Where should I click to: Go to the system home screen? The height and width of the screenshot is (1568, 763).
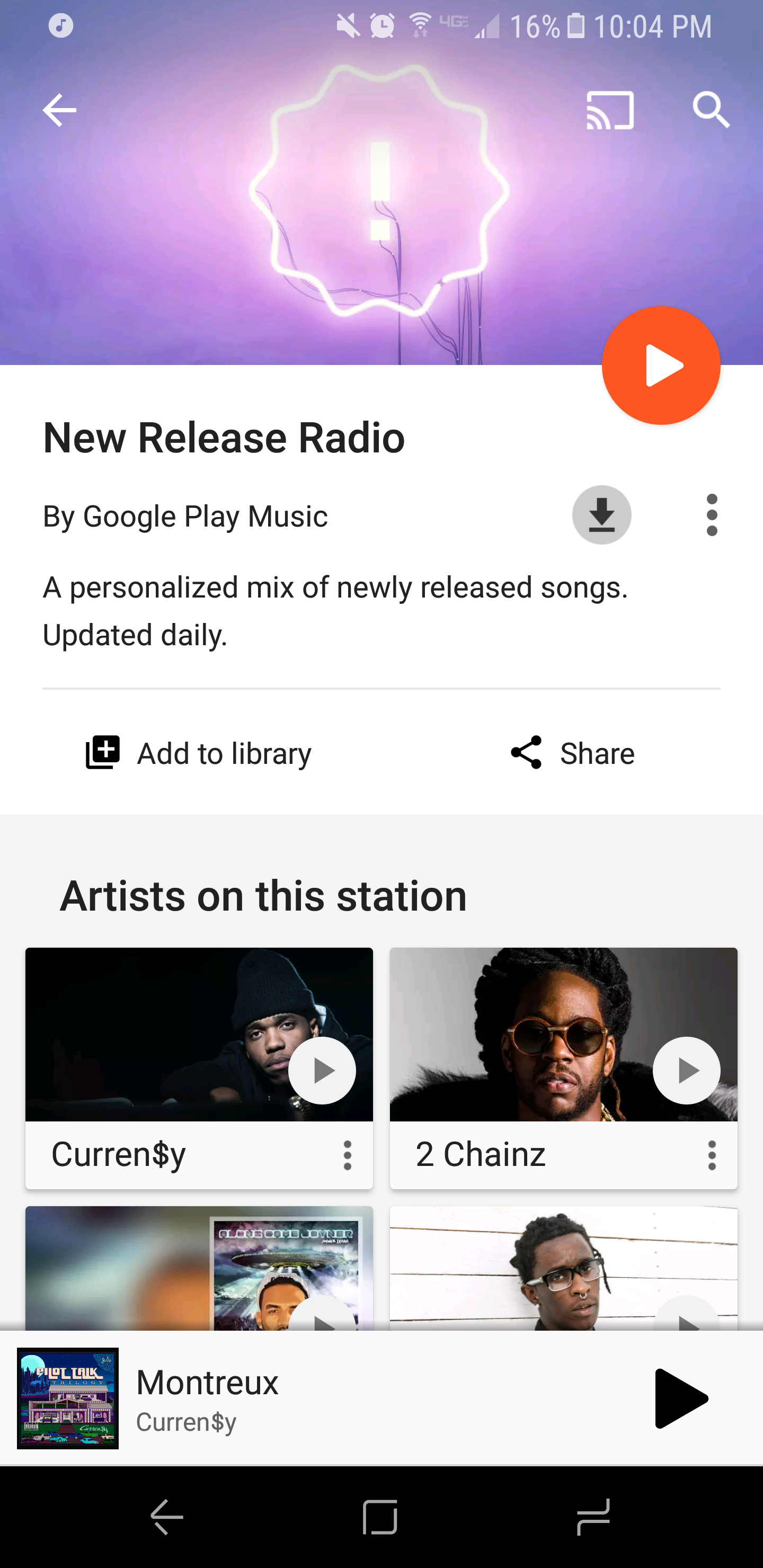380,1517
